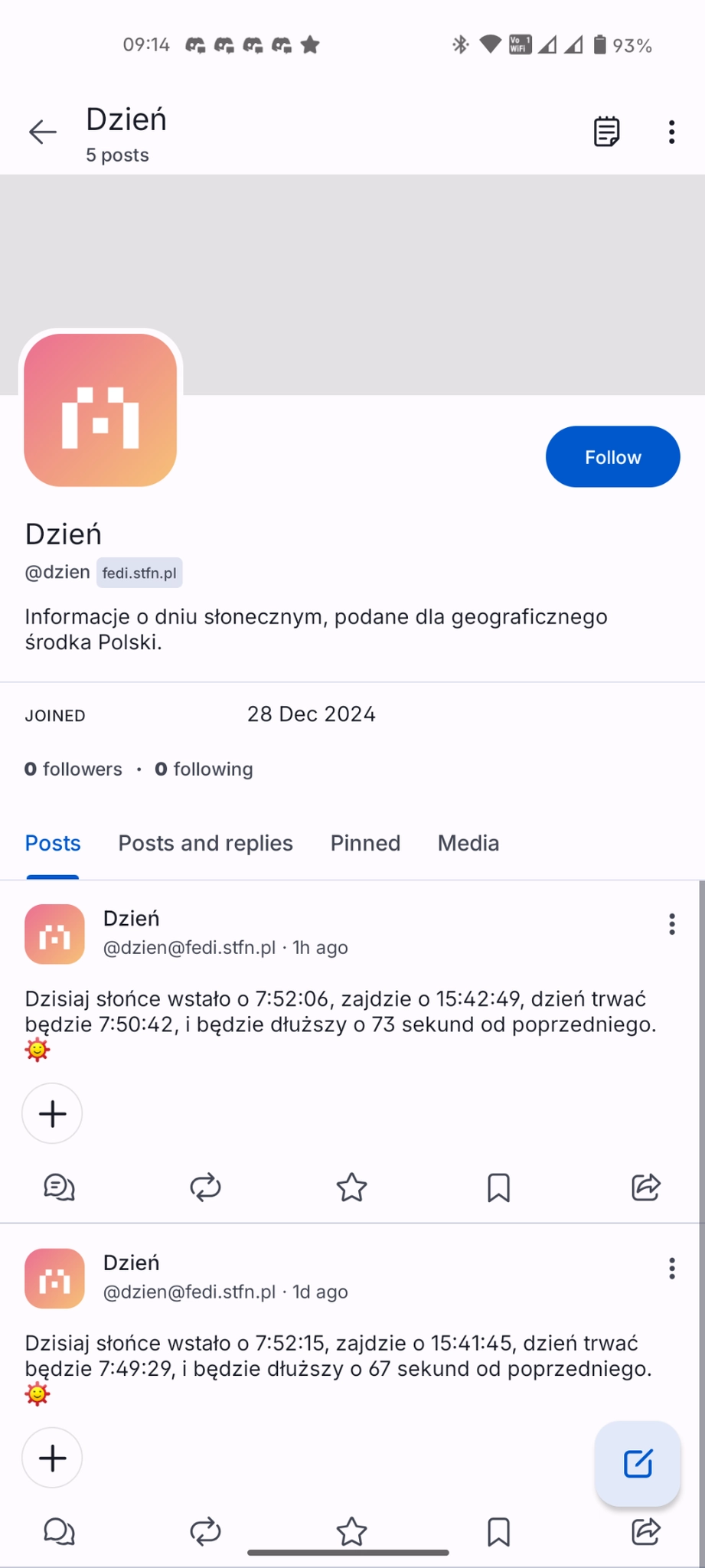Switch to Posts and replies tab

[205, 843]
